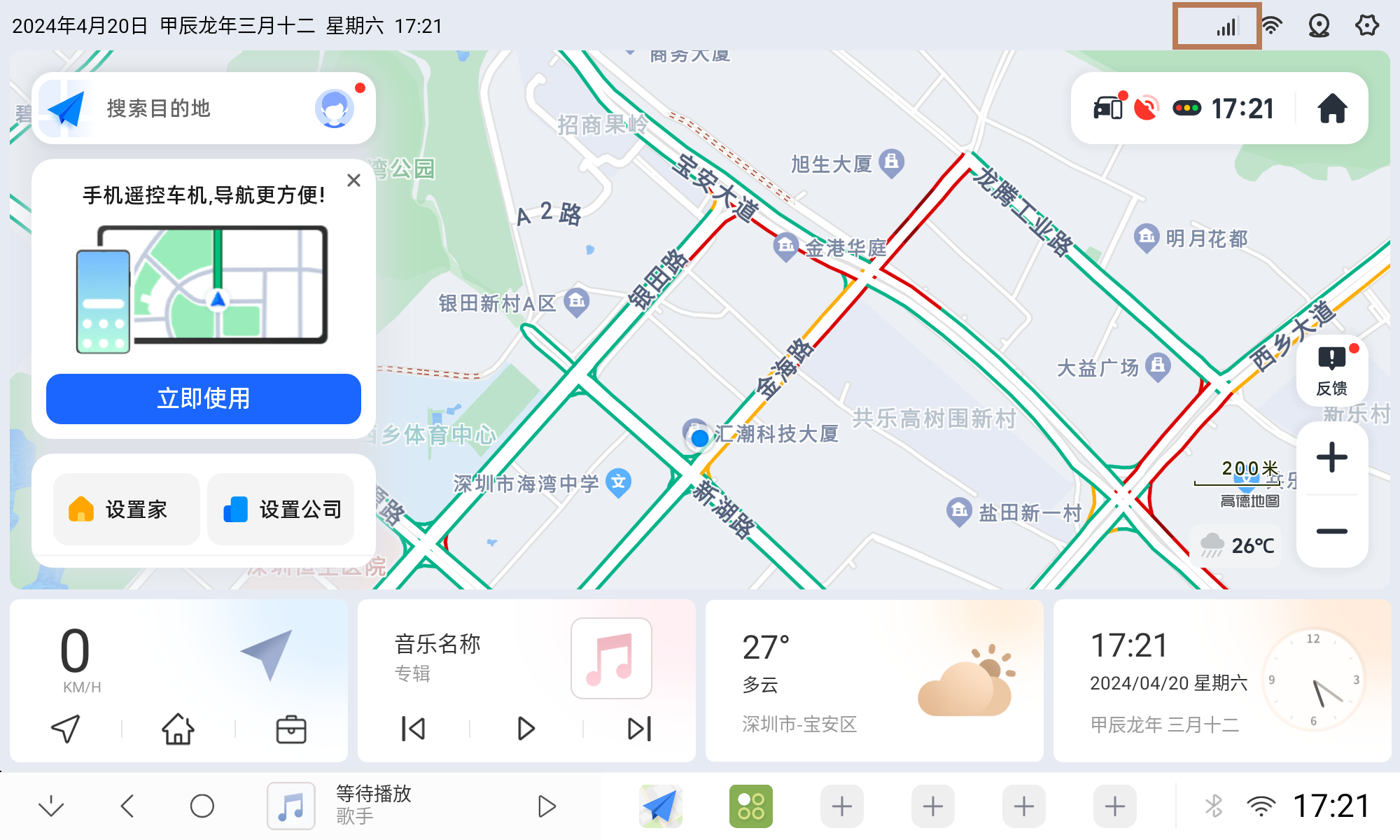1400x840 pixels.
Task: Navigate to work via briefcase icon
Action: (291, 729)
